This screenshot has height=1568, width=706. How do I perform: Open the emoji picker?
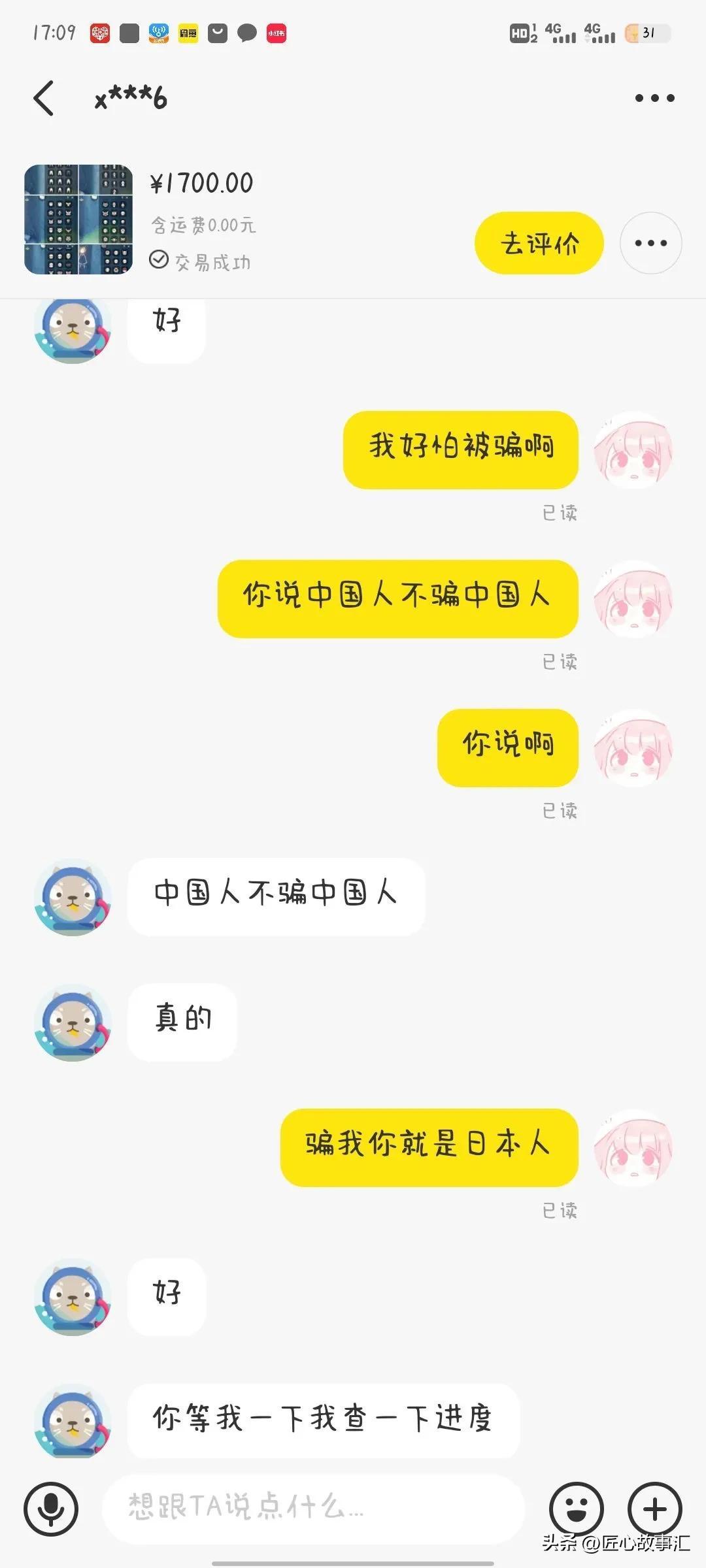coord(576,1509)
